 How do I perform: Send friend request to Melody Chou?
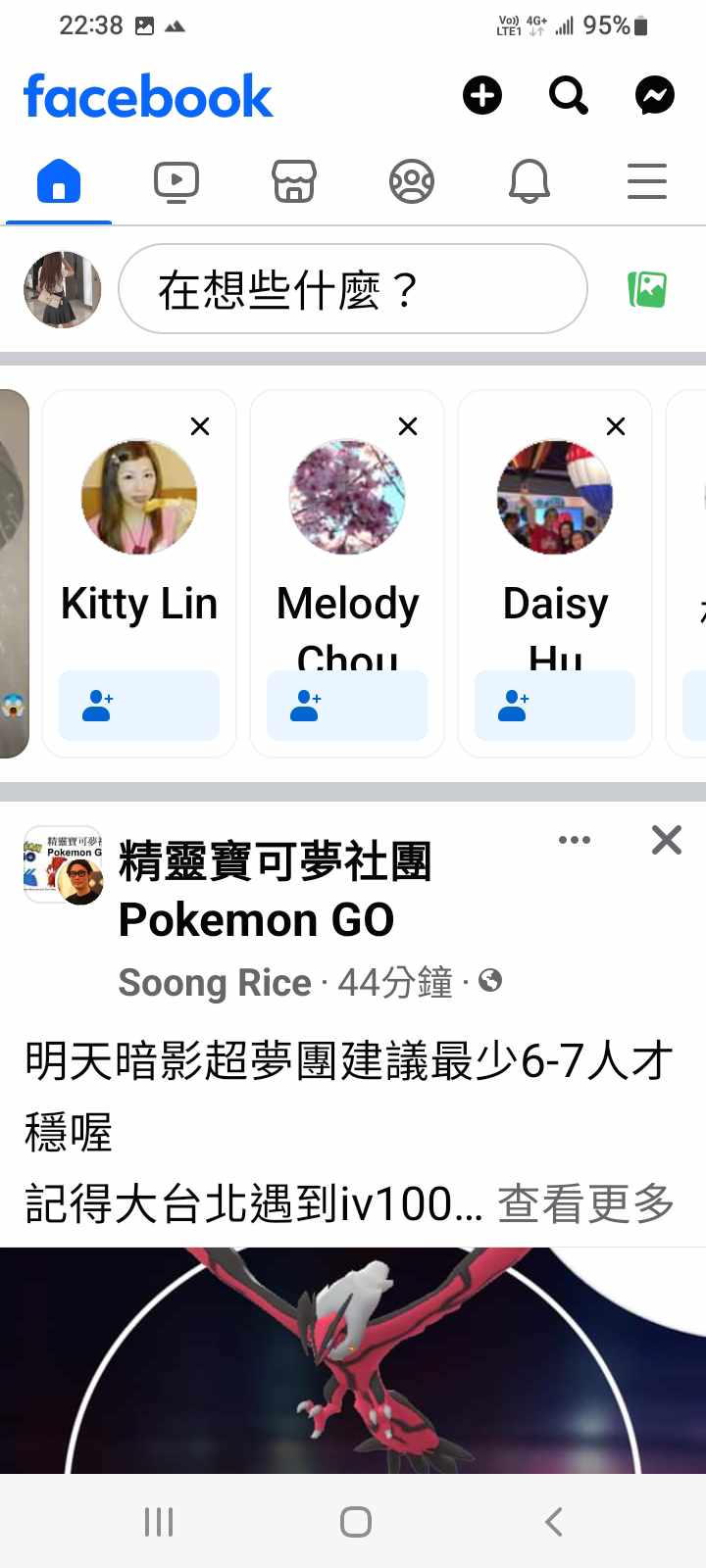[x=347, y=706]
